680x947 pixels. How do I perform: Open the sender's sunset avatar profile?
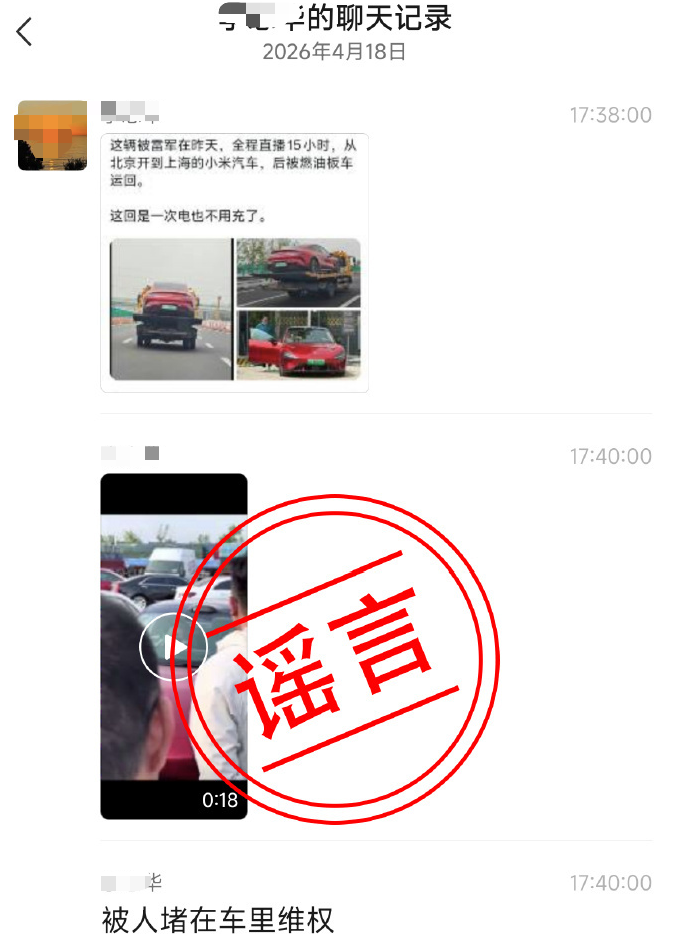coord(52,135)
